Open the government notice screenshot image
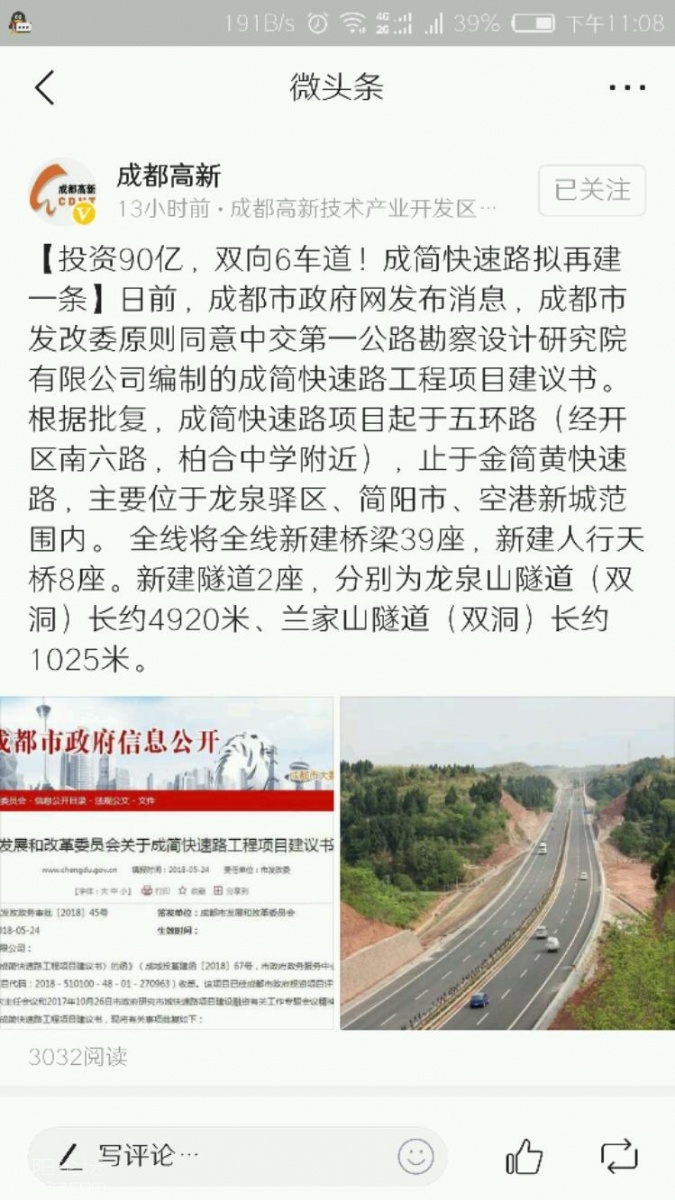The image size is (675, 1200). tap(166, 862)
